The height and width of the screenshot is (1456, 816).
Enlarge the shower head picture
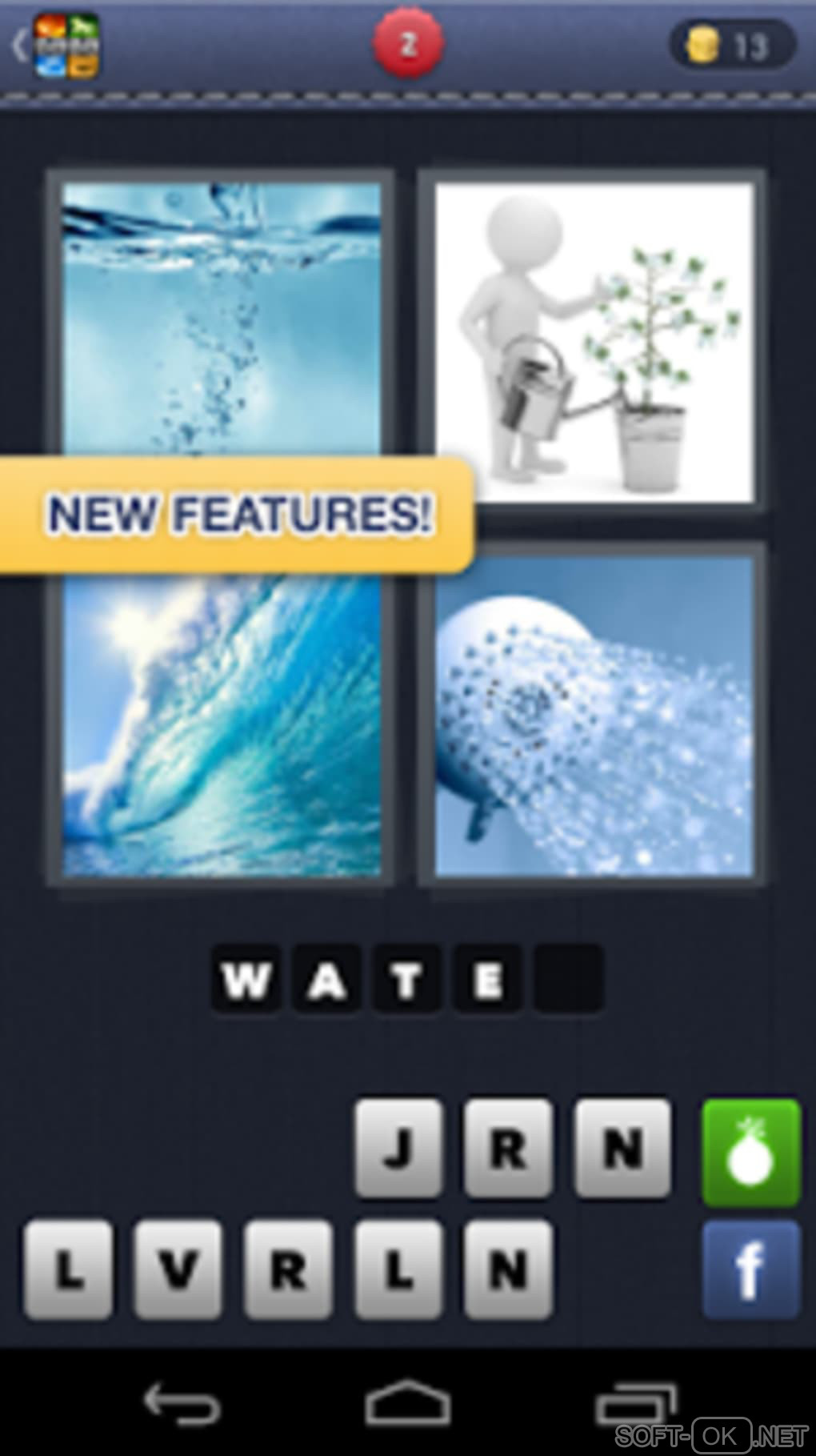pyautogui.click(x=594, y=715)
